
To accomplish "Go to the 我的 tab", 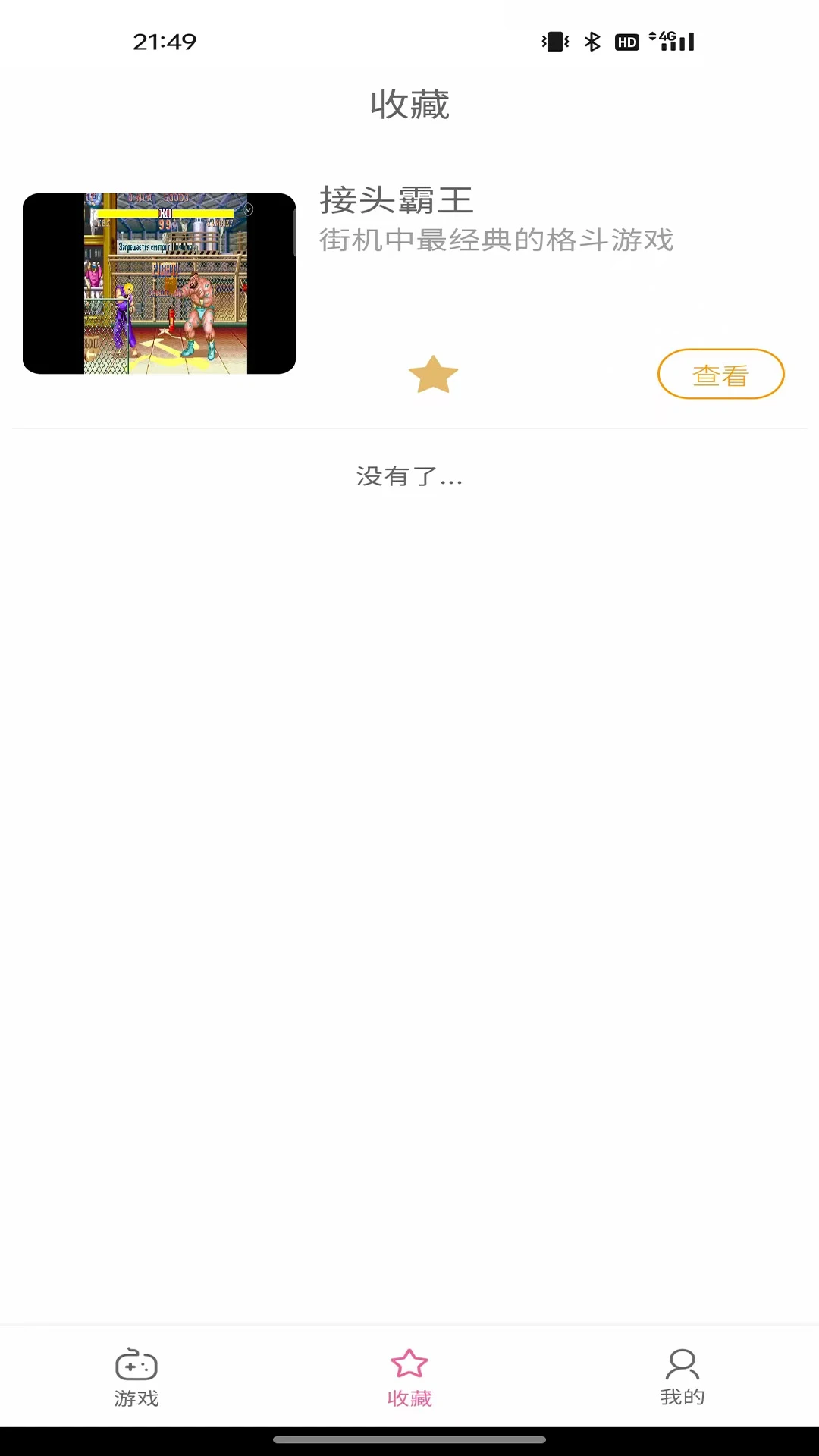I will [682, 1377].
